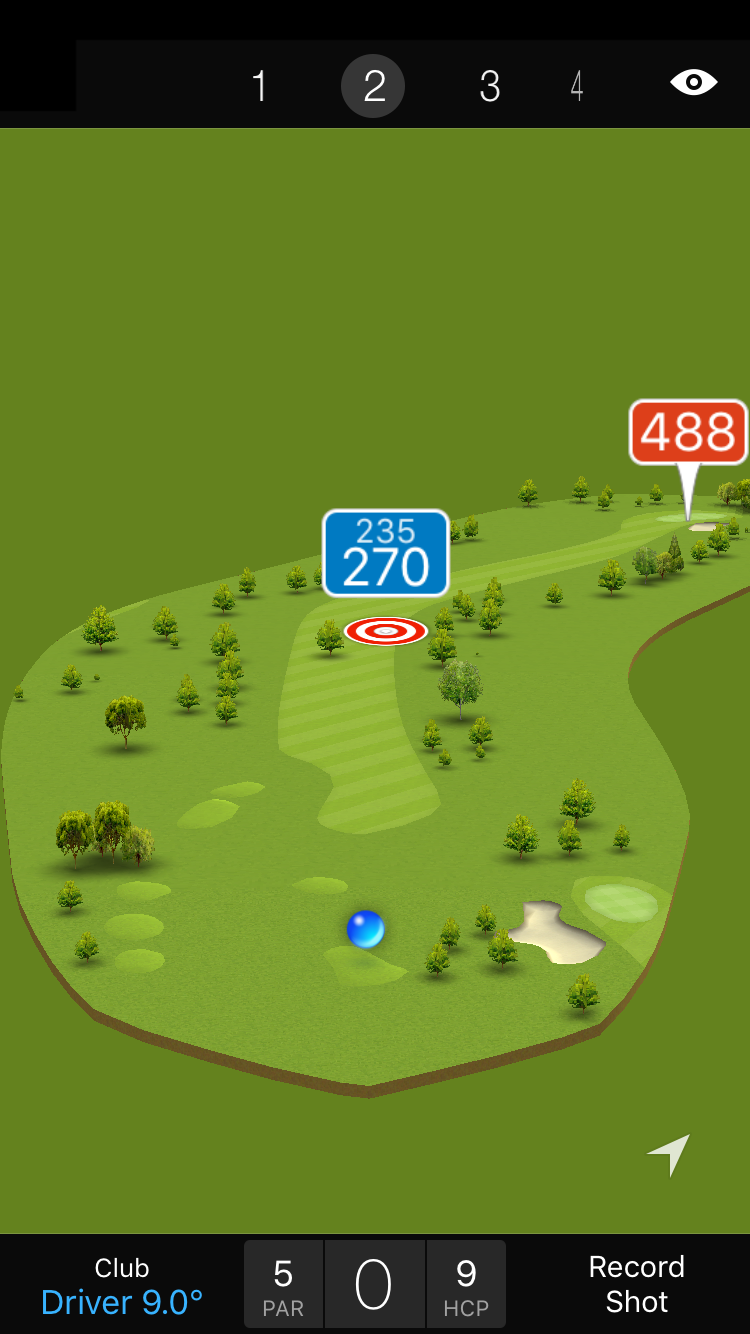750x1334 pixels.
Task: Jump to hole 4
Action: (x=577, y=86)
